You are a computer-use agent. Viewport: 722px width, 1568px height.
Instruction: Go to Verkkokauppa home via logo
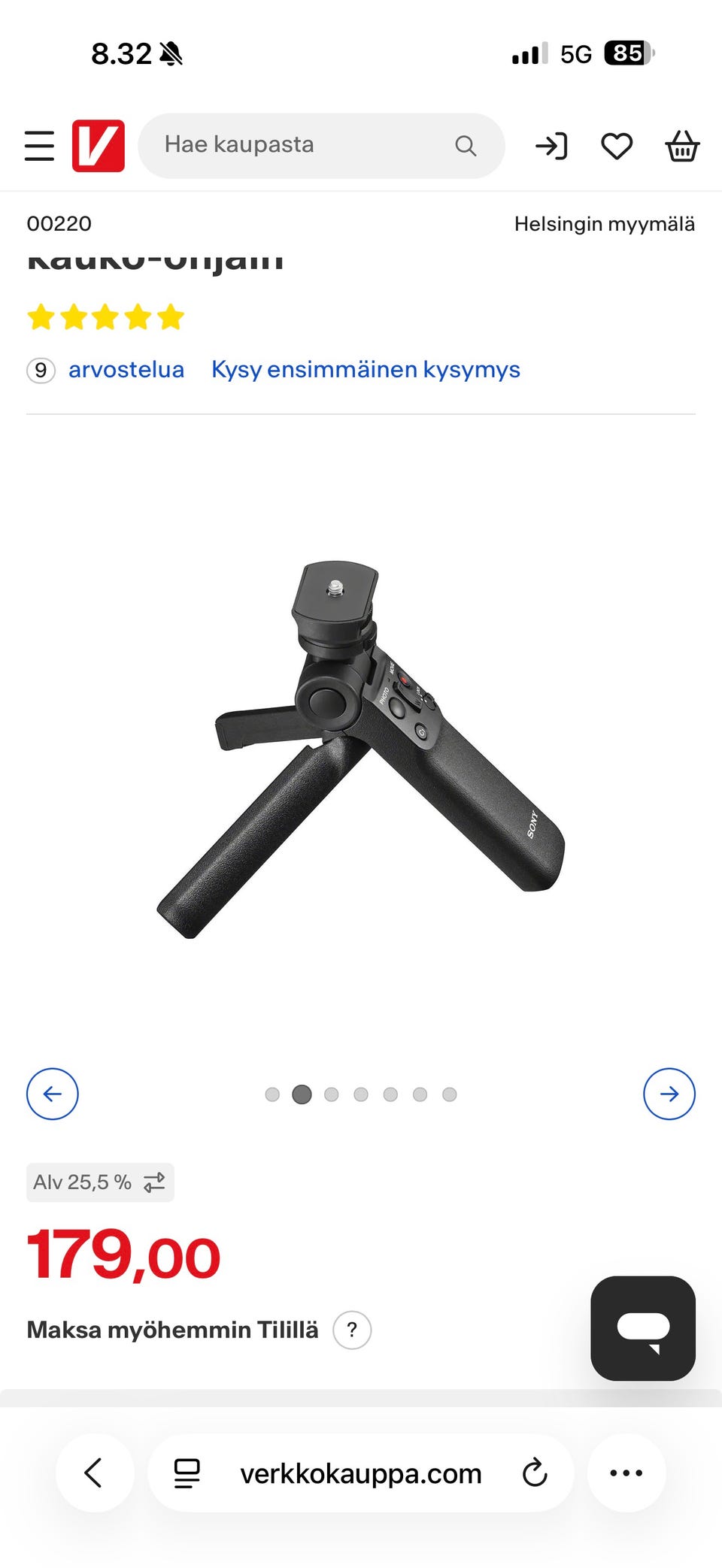click(x=99, y=146)
